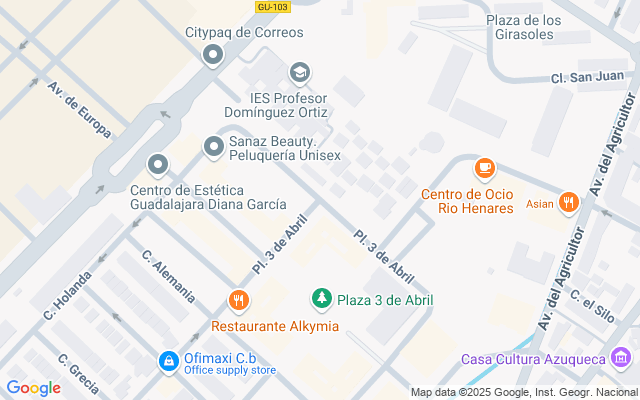Viewport: 640px width, 400px height.
Task: Tap the Casa Cultura Azuqueca museum marker
Action: [x=621, y=358]
